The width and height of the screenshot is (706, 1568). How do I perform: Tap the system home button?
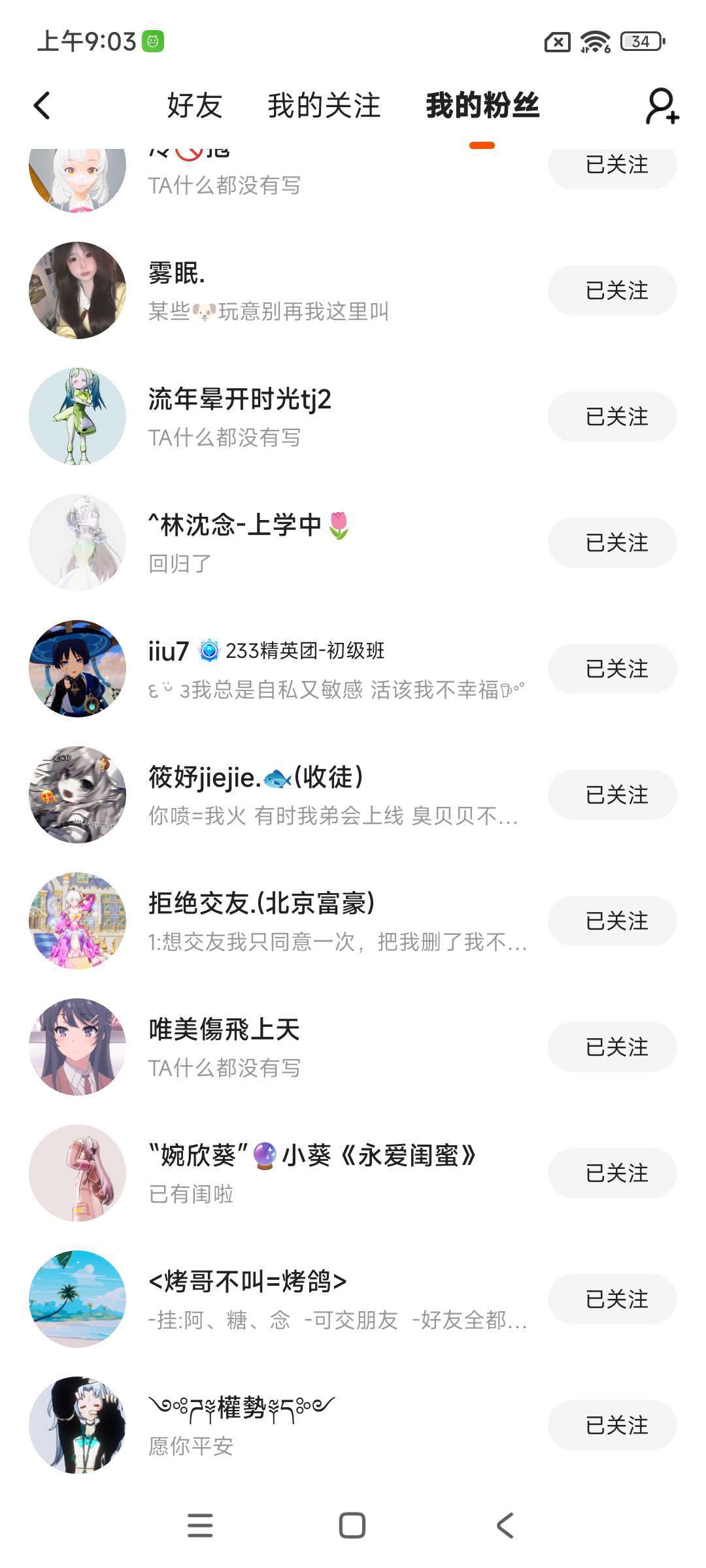(352, 1526)
